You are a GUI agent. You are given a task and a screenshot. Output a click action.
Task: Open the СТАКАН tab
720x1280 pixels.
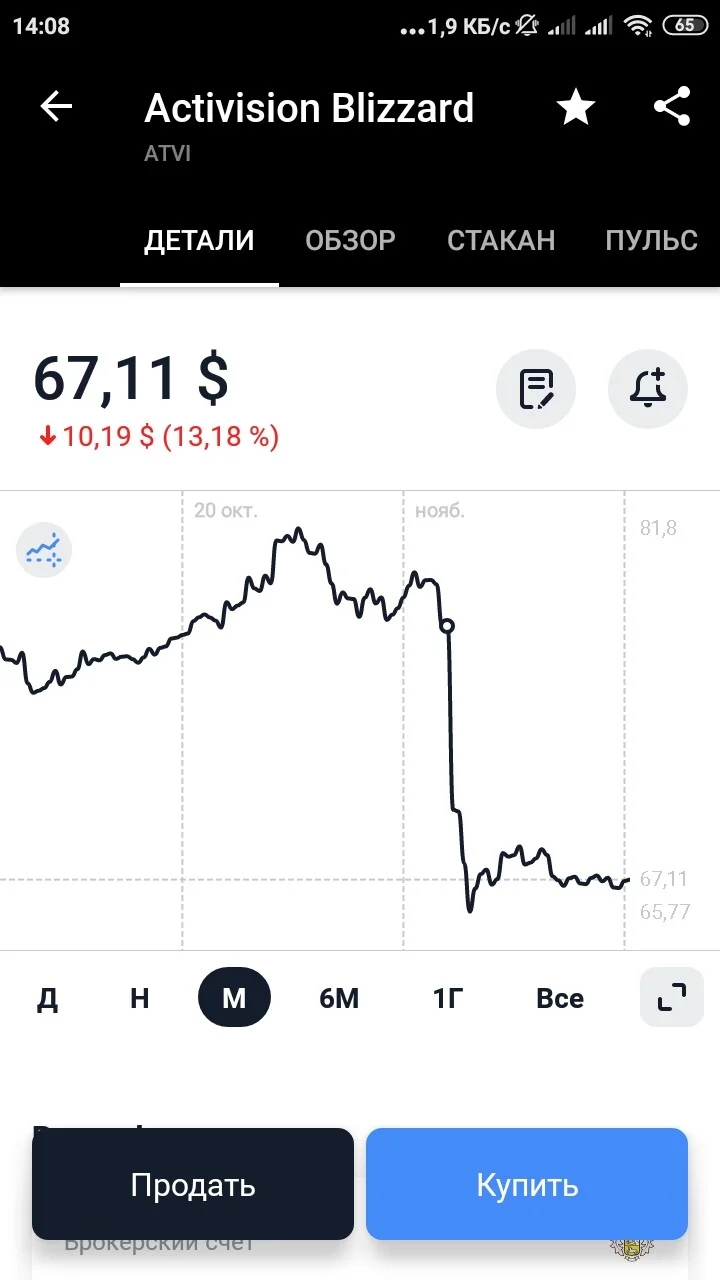(501, 241)
